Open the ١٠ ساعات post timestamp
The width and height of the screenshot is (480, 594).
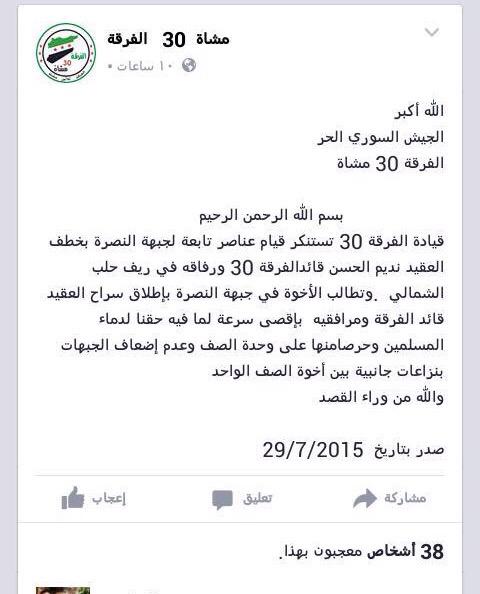pyautogui.click(x=145, y=66)
